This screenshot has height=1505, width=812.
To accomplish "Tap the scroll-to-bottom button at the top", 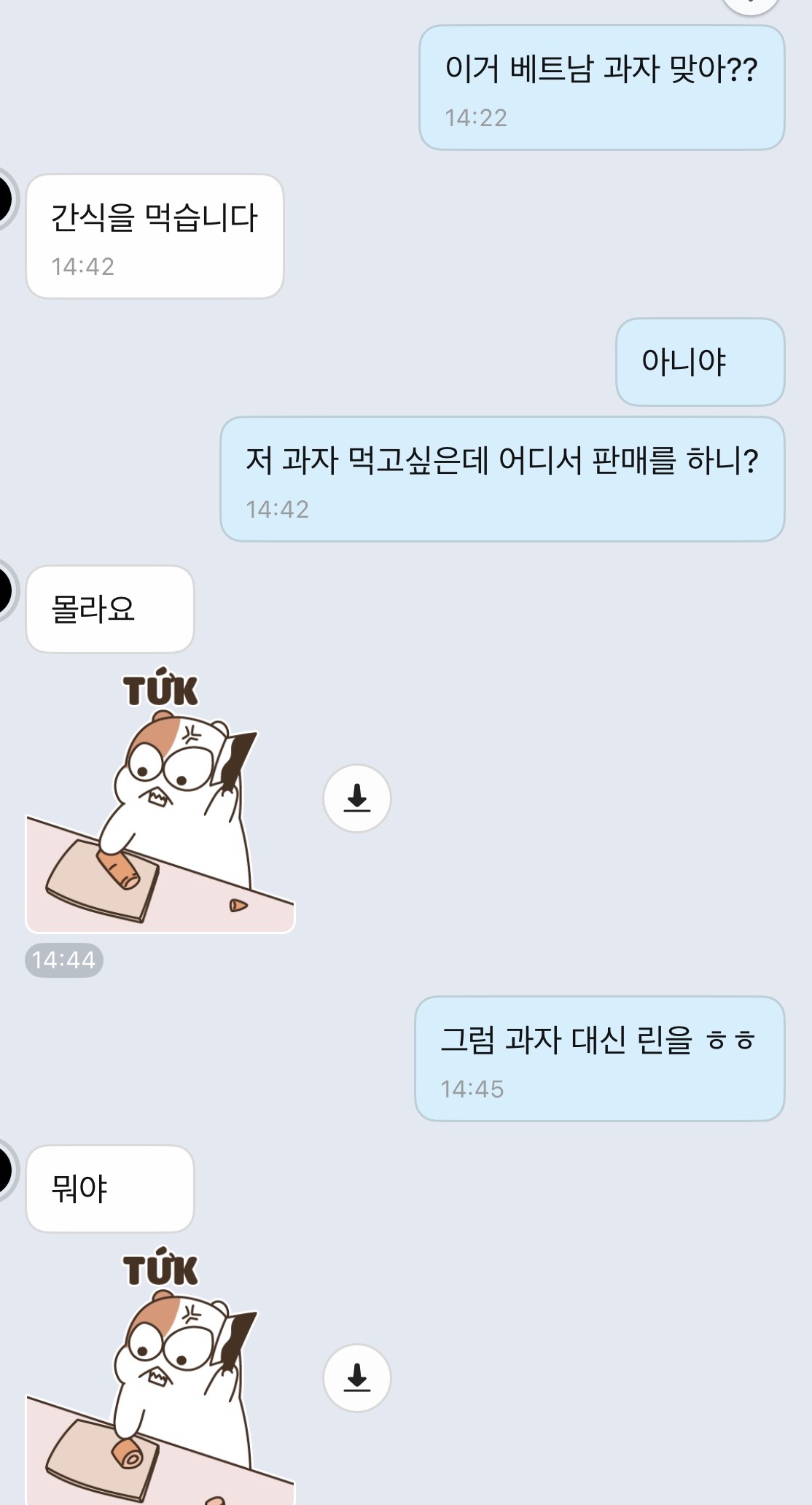I will (751, 4).
